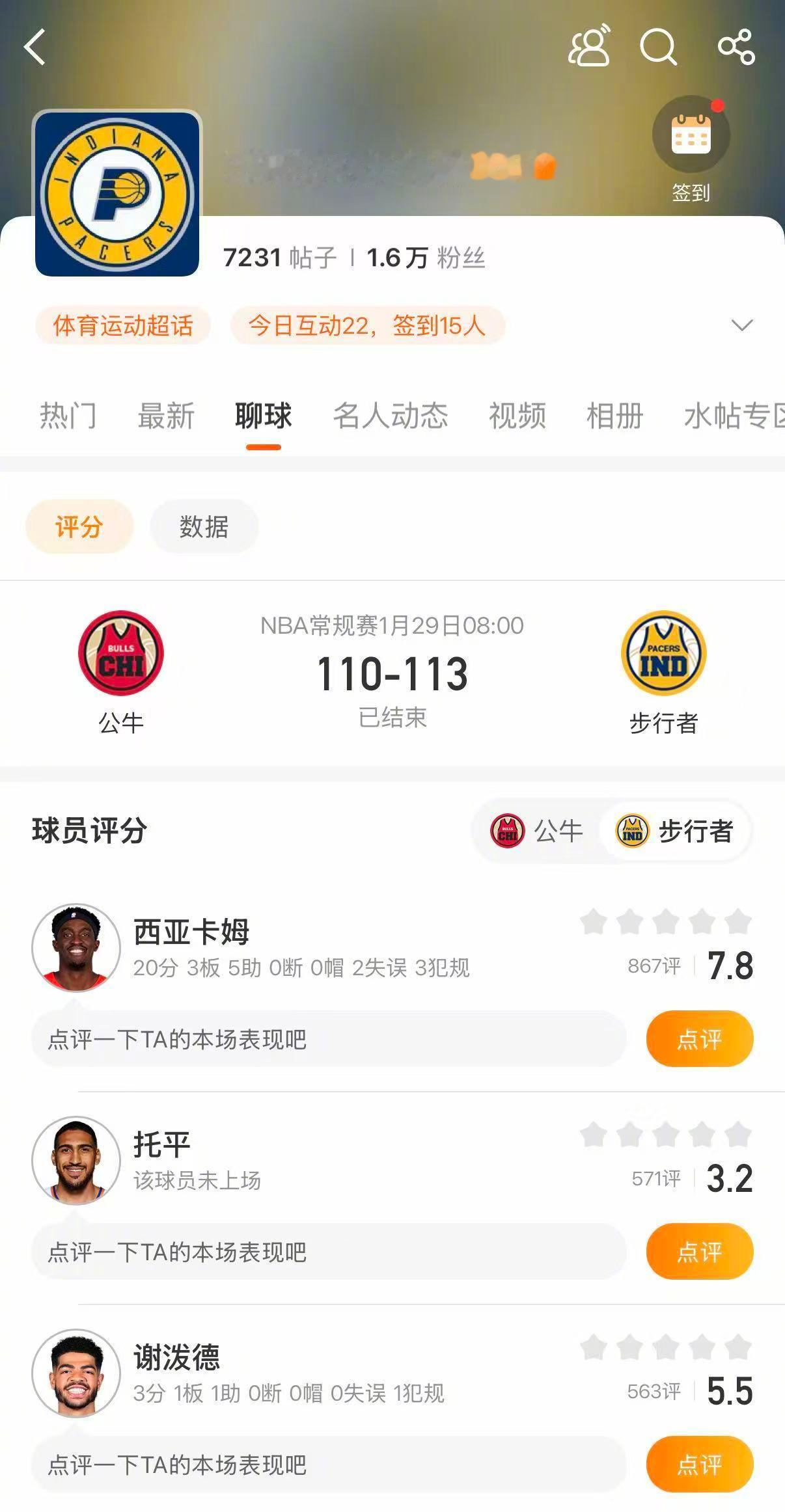The image size is (785, 1512).
Task: Open the search function
Action: click(660, 47)
